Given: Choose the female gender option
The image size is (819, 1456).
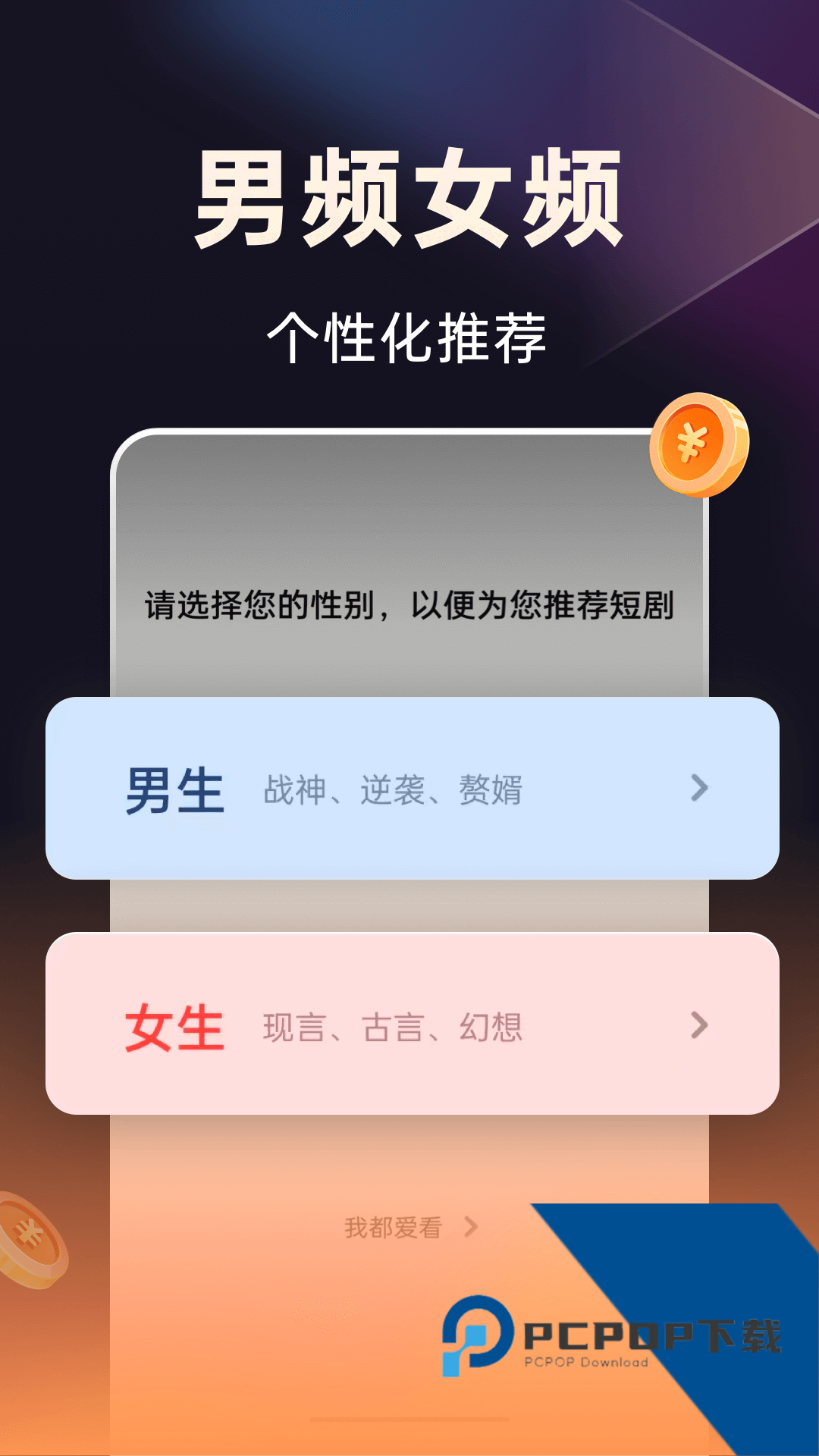Looking at the screenshot, I should [409, 1026].
